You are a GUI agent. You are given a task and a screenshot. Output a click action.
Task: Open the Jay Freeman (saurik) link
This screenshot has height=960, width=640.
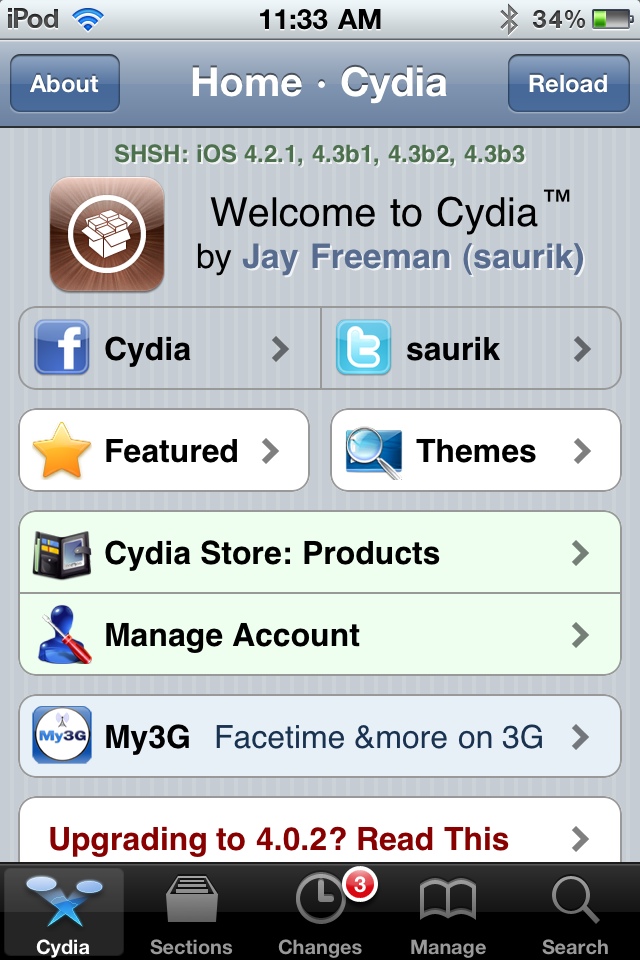coord(412,257)
